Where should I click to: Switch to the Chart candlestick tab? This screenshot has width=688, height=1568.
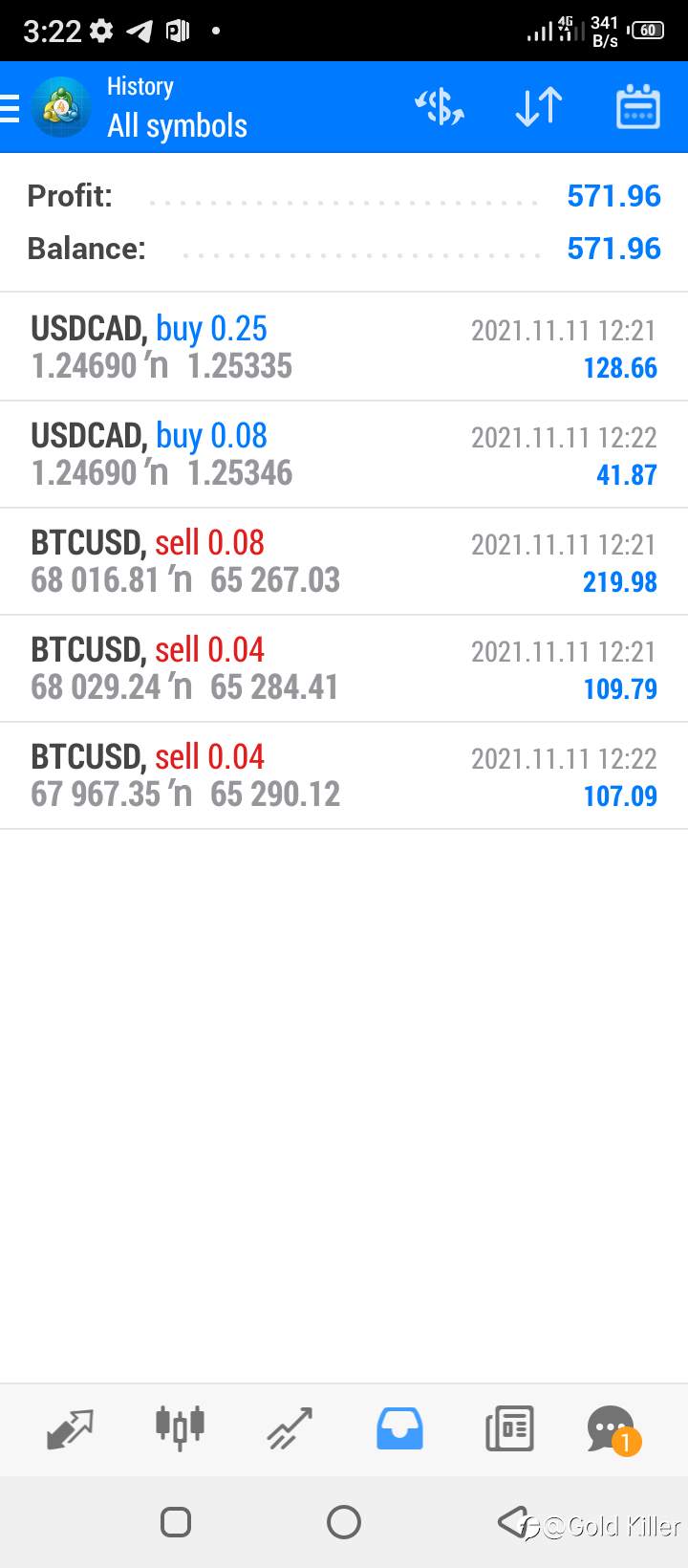coord(180,1429)
